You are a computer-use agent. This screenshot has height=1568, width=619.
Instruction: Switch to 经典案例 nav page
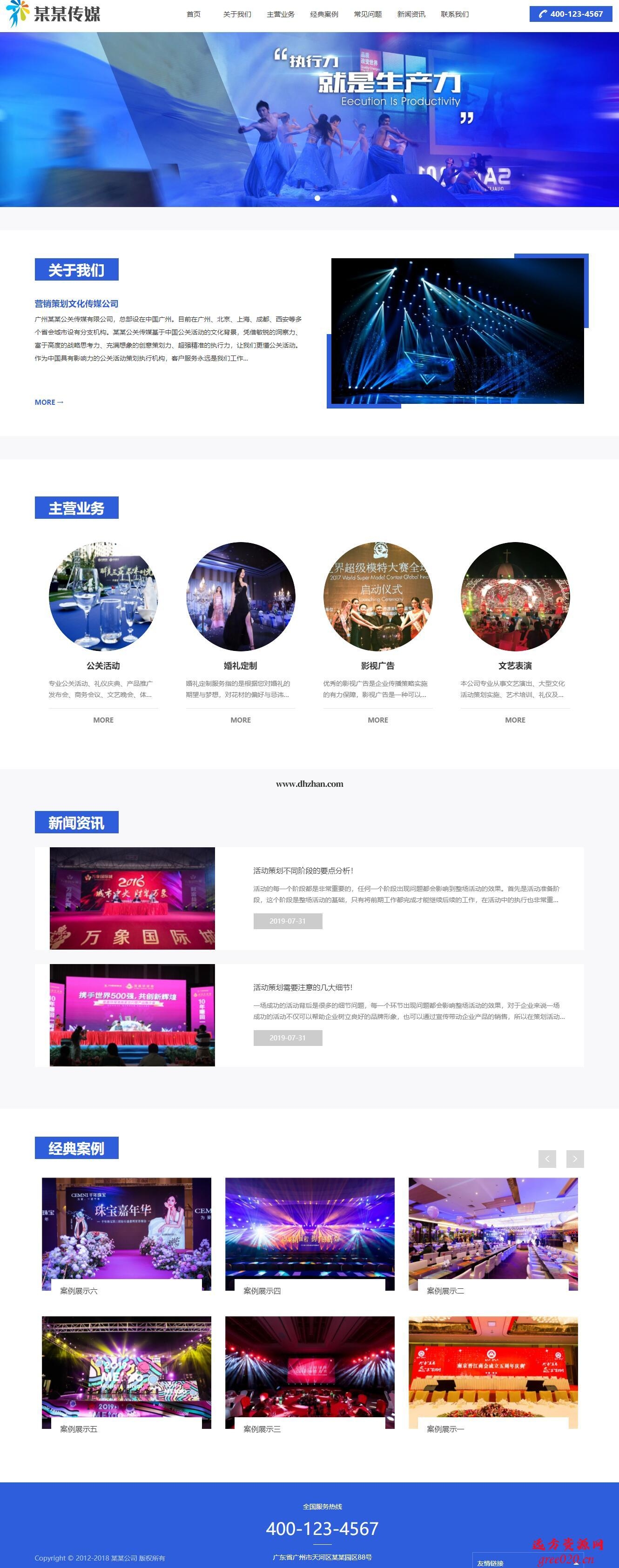click(324, 14)
